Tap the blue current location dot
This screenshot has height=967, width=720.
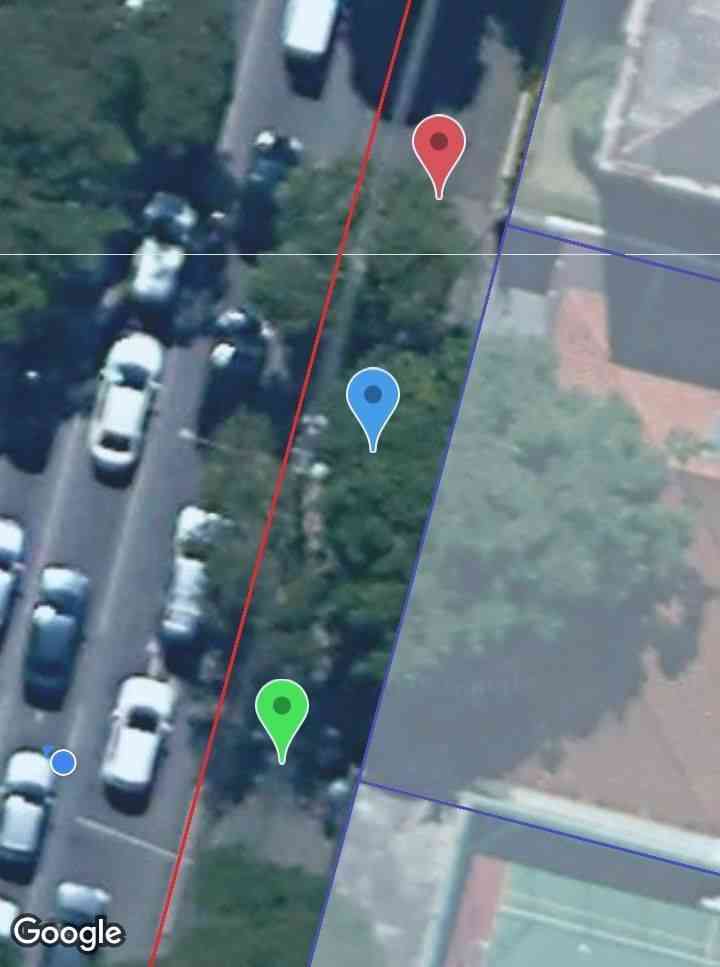(63, 763)
